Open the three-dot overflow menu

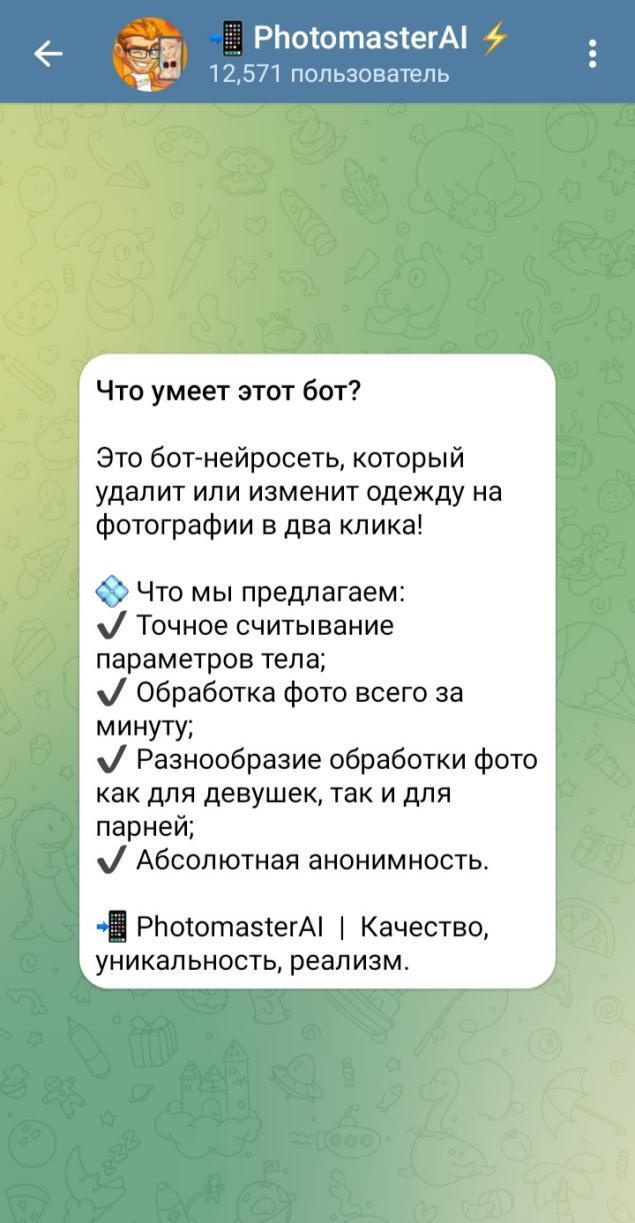pos(593,54)
